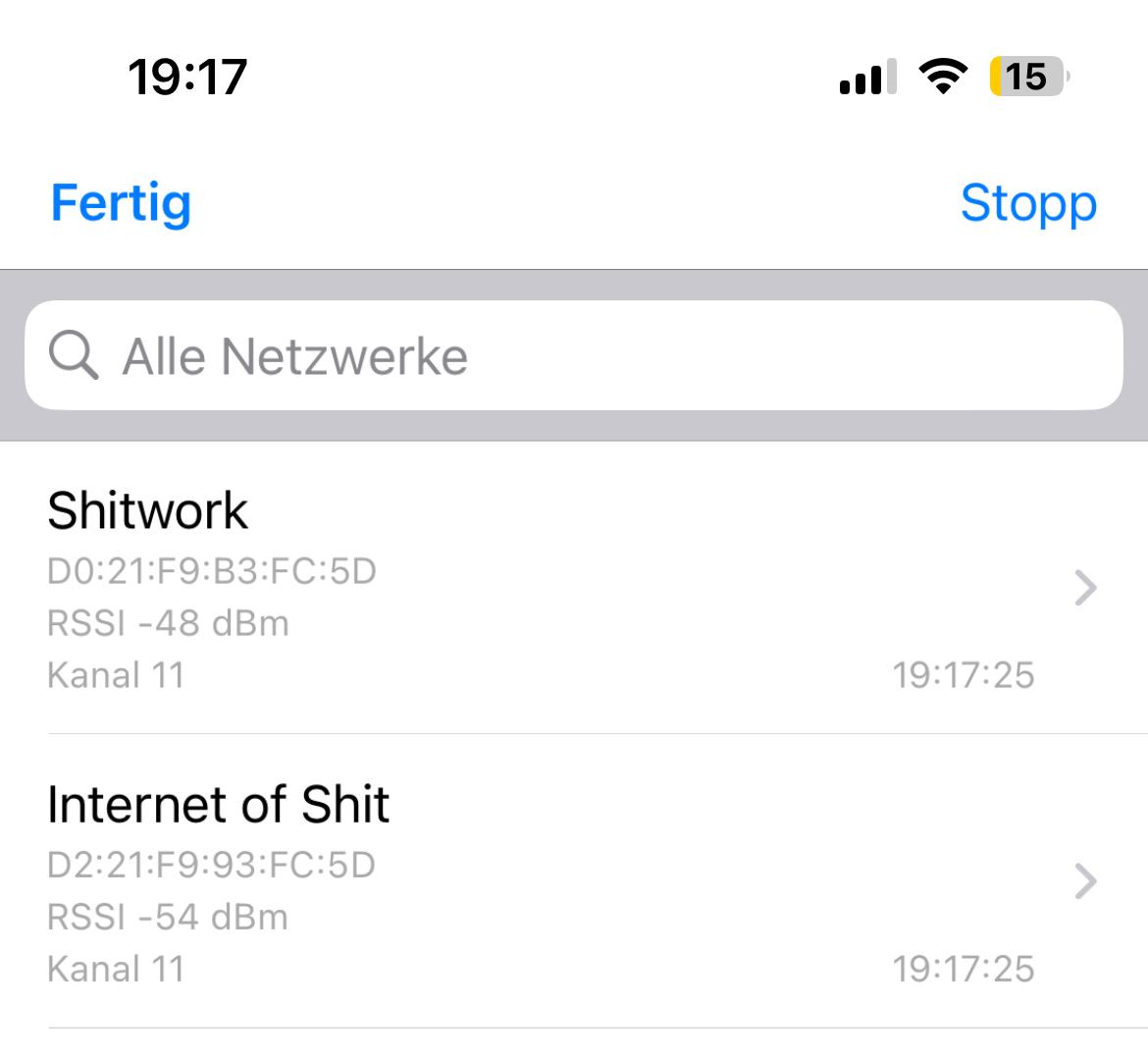Tap Fertig to close the scan

click(121, 203)
